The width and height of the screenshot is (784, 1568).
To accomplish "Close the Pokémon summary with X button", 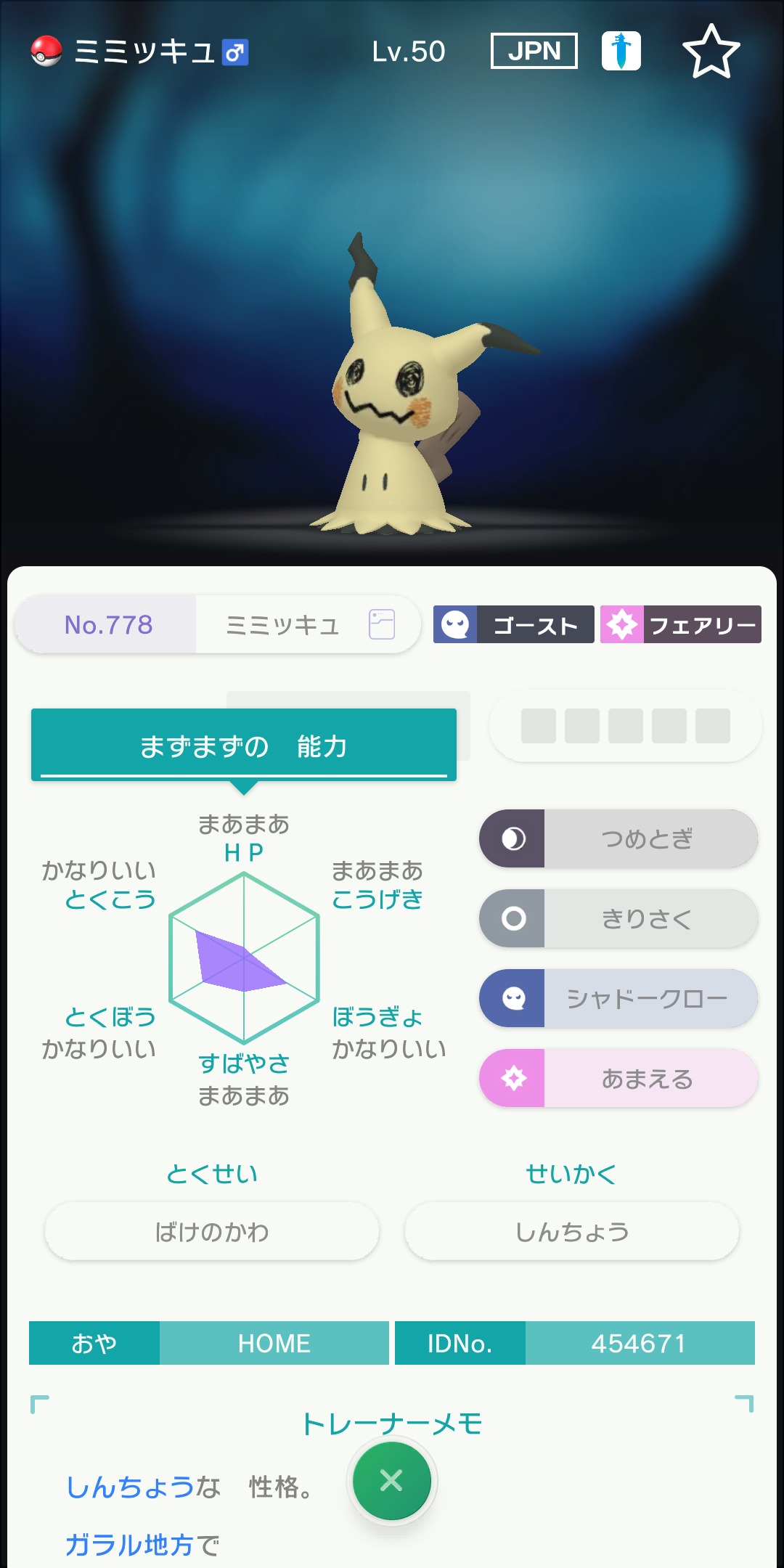I will click(x=391, y=1481).
